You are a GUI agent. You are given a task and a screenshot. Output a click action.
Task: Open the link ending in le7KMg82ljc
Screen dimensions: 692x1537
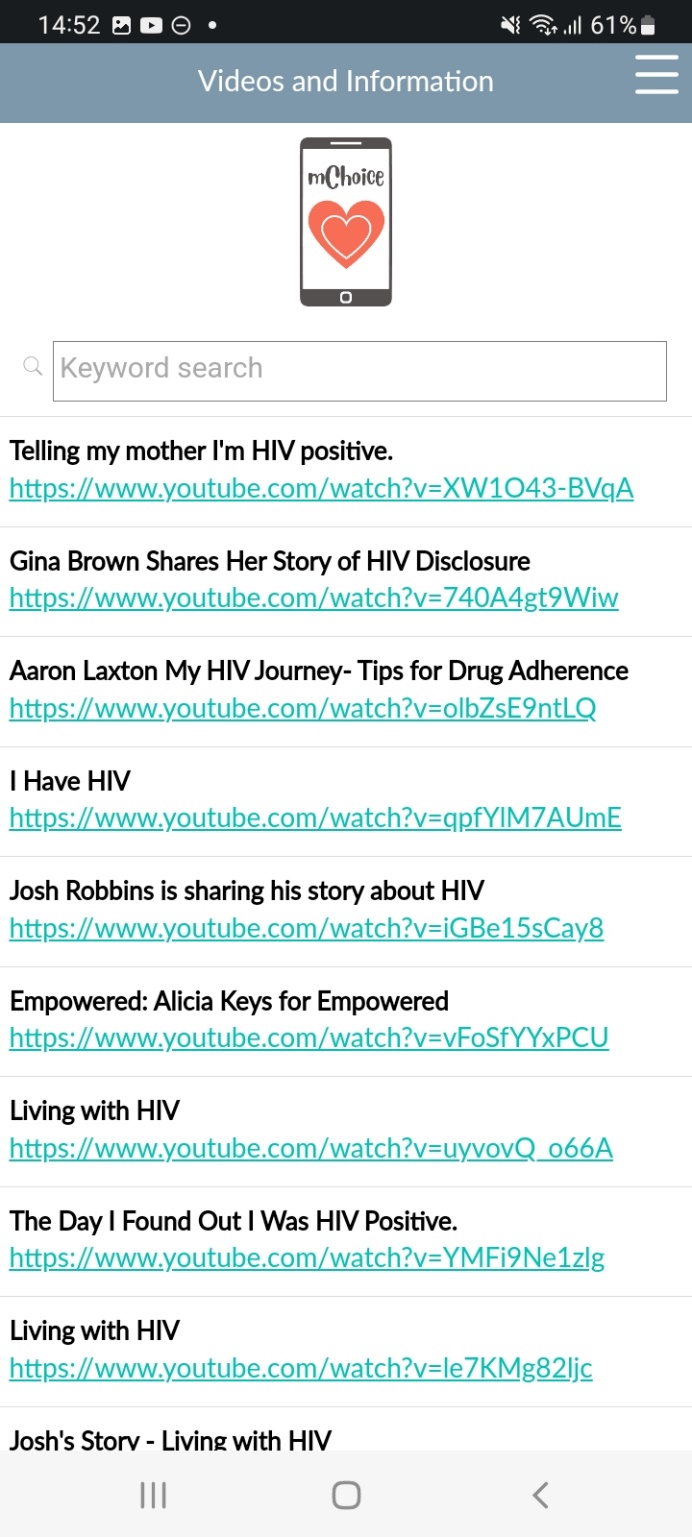click(301, 1369)
